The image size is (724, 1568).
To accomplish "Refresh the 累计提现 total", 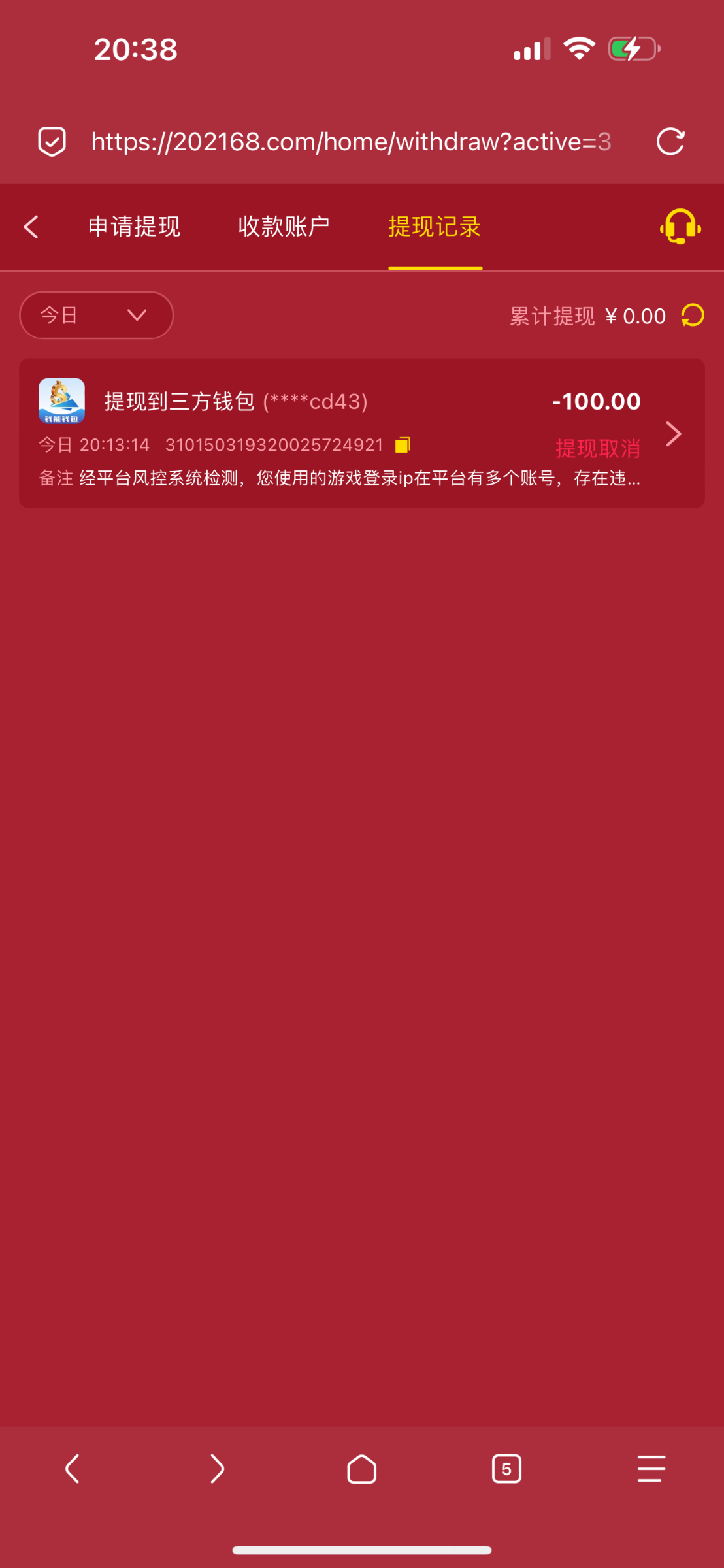I will (693, 316).
